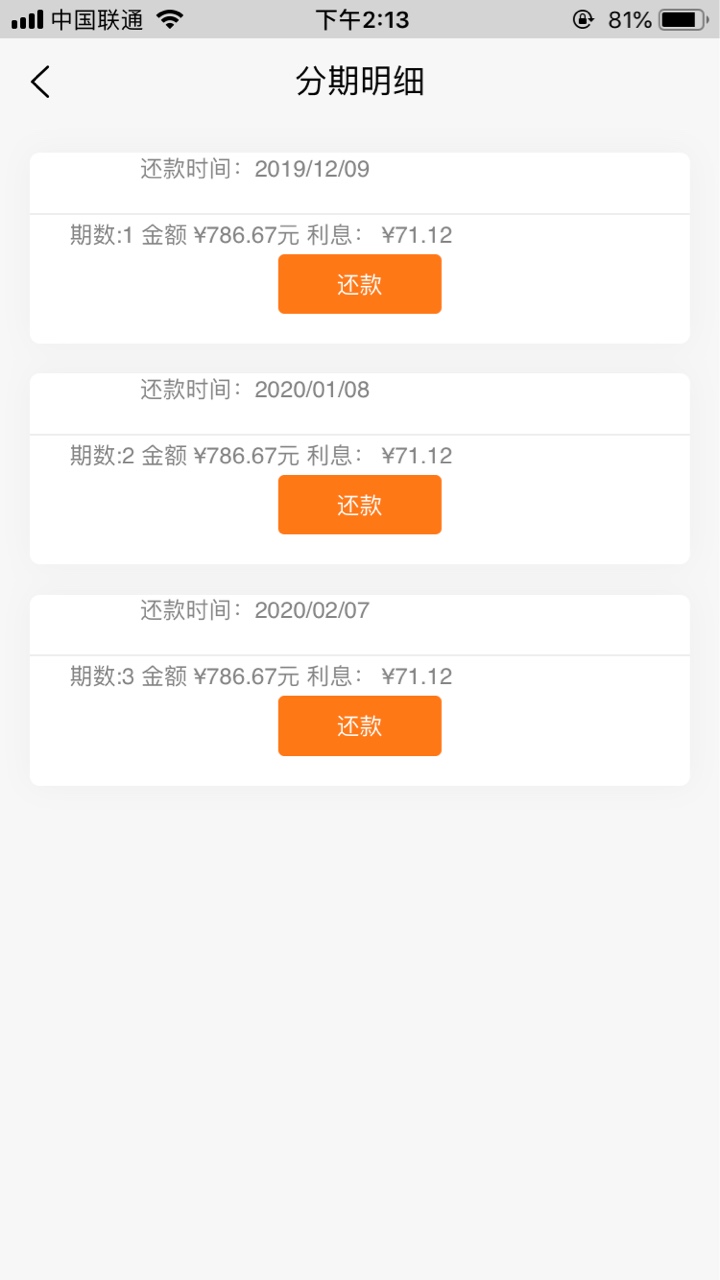
Task: Go back using the top-left arrow
Action: 40,82
